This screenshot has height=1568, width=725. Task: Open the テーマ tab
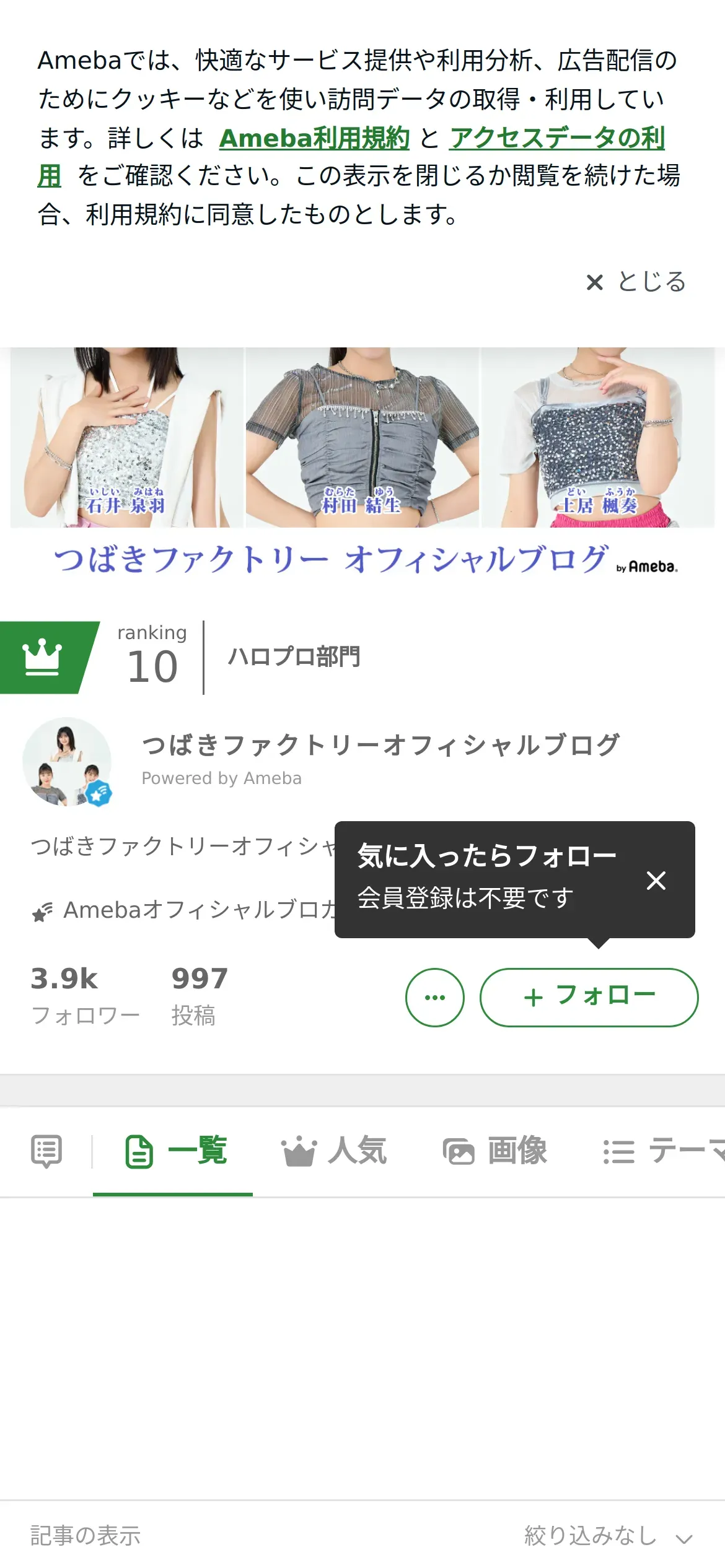coord(663,1152)
